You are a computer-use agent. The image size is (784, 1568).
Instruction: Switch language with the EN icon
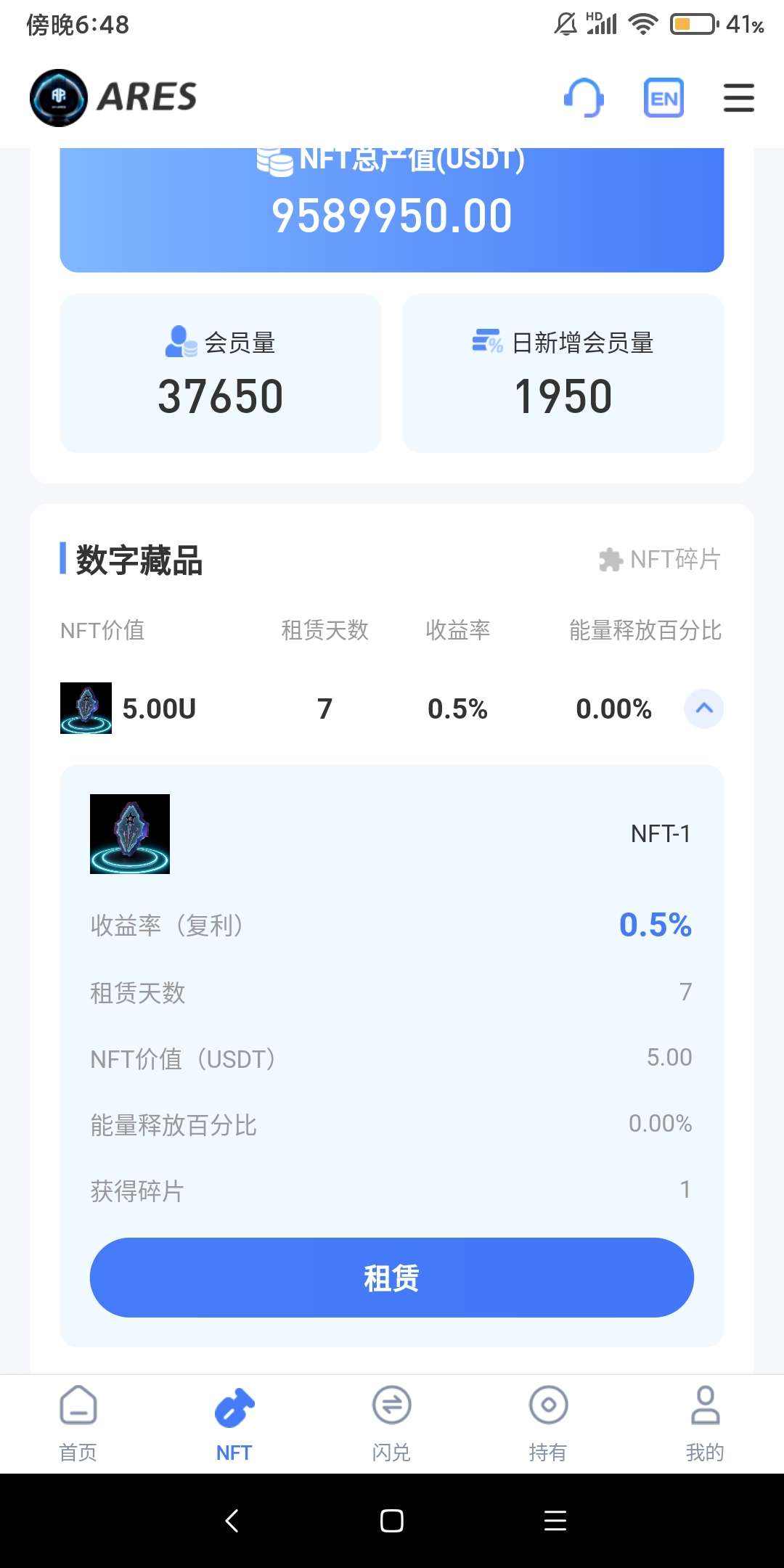pos(663,98)
